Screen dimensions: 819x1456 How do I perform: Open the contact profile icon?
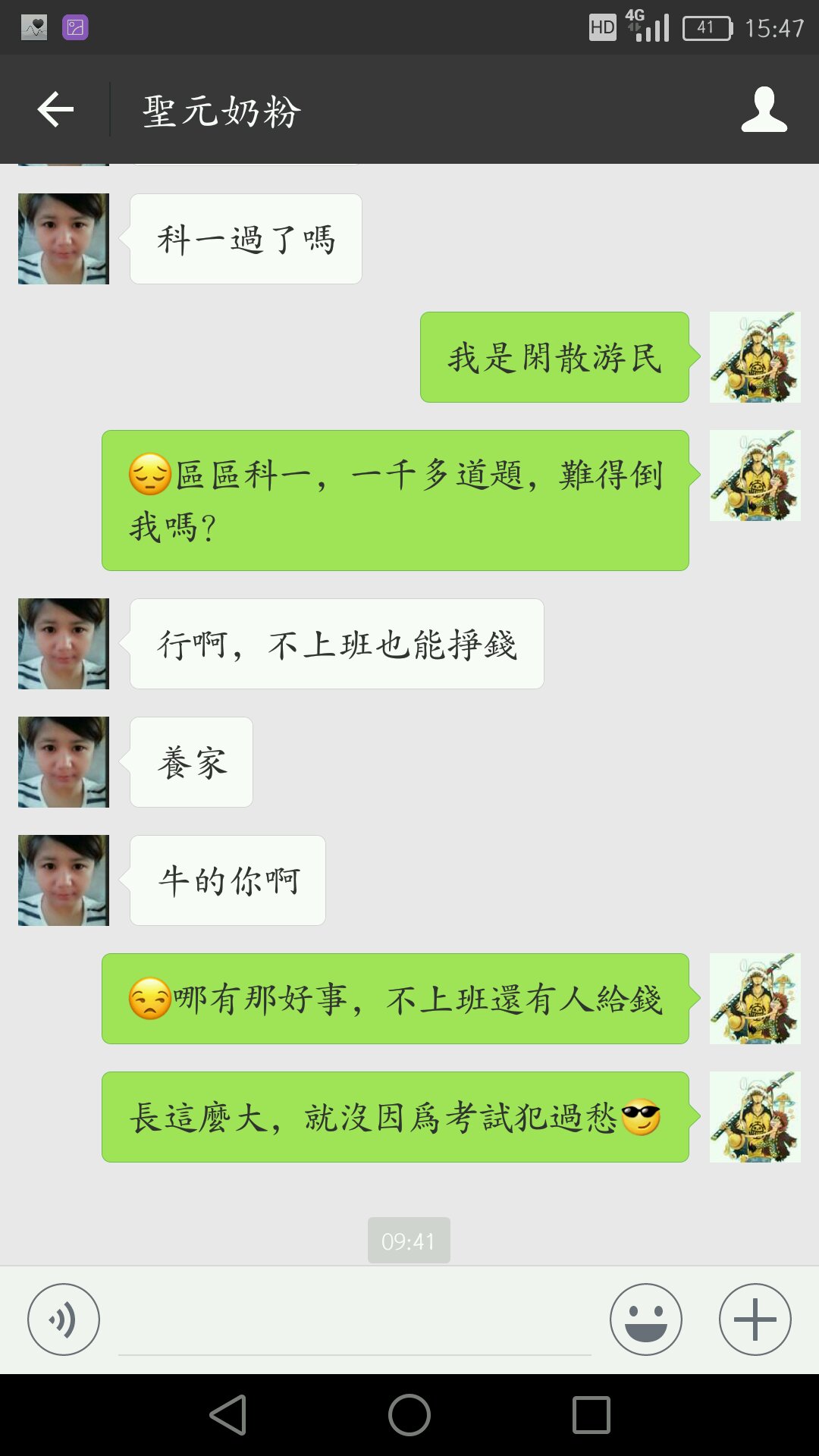pyautogui.click(x=764, y=110)
